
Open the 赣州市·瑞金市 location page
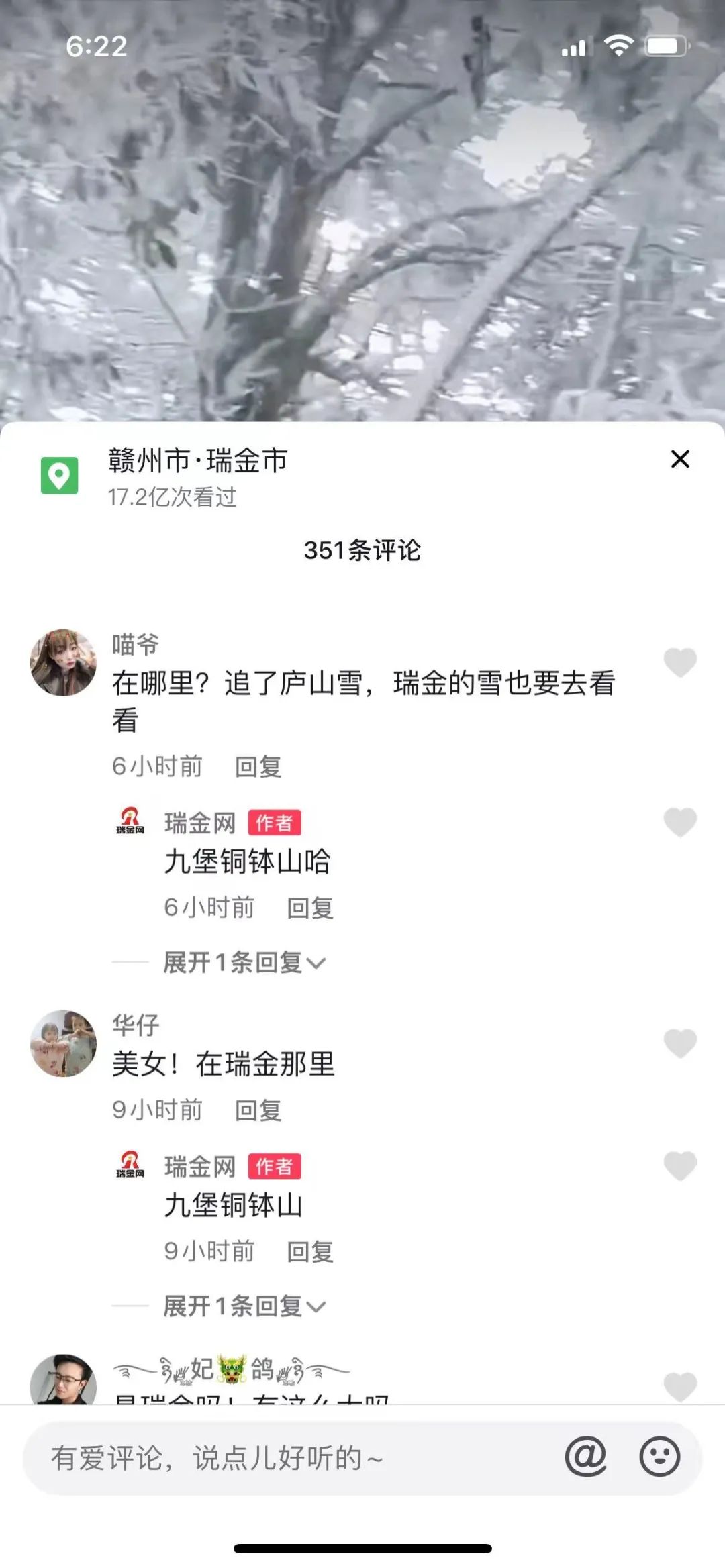(x=197, y=462)
